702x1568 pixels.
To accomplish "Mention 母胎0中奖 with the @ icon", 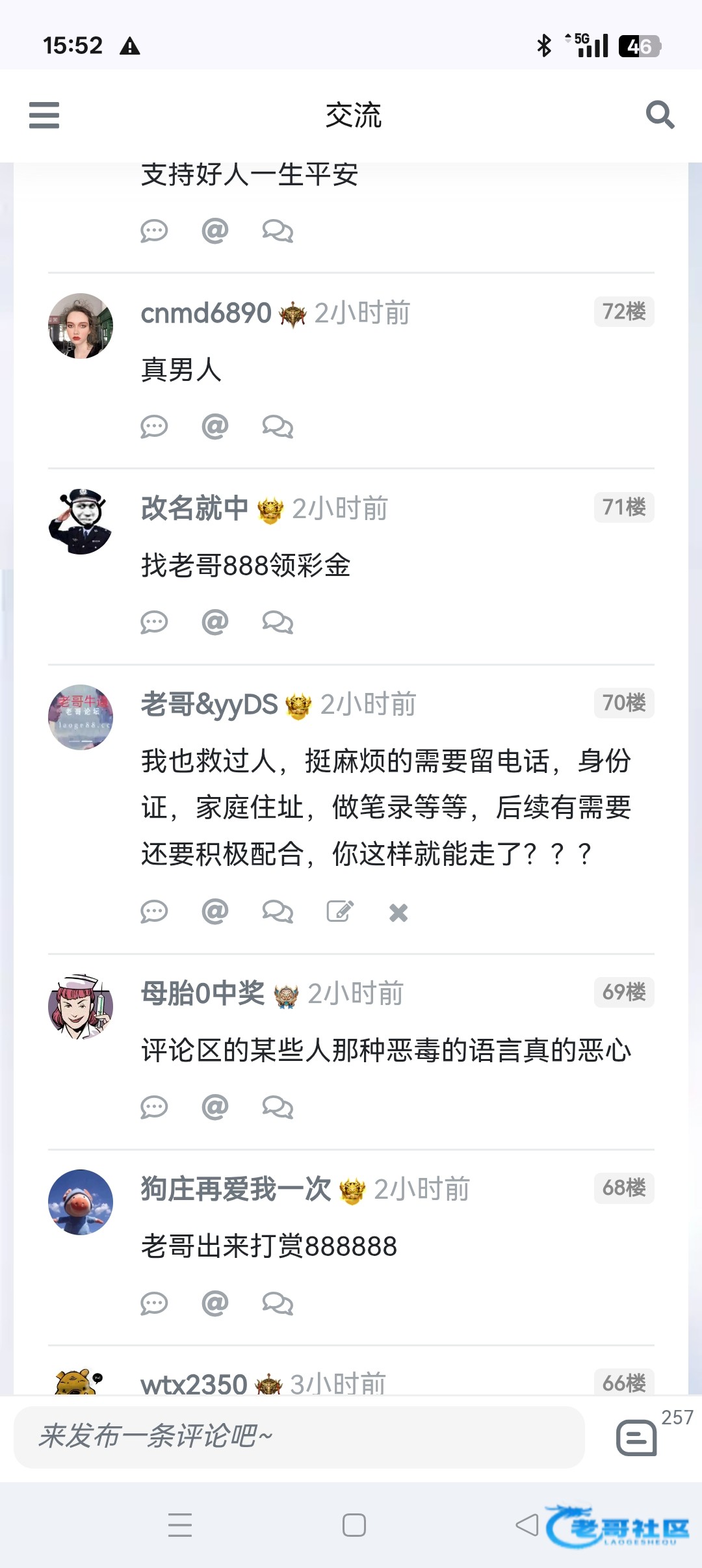I will [215, 1107].
